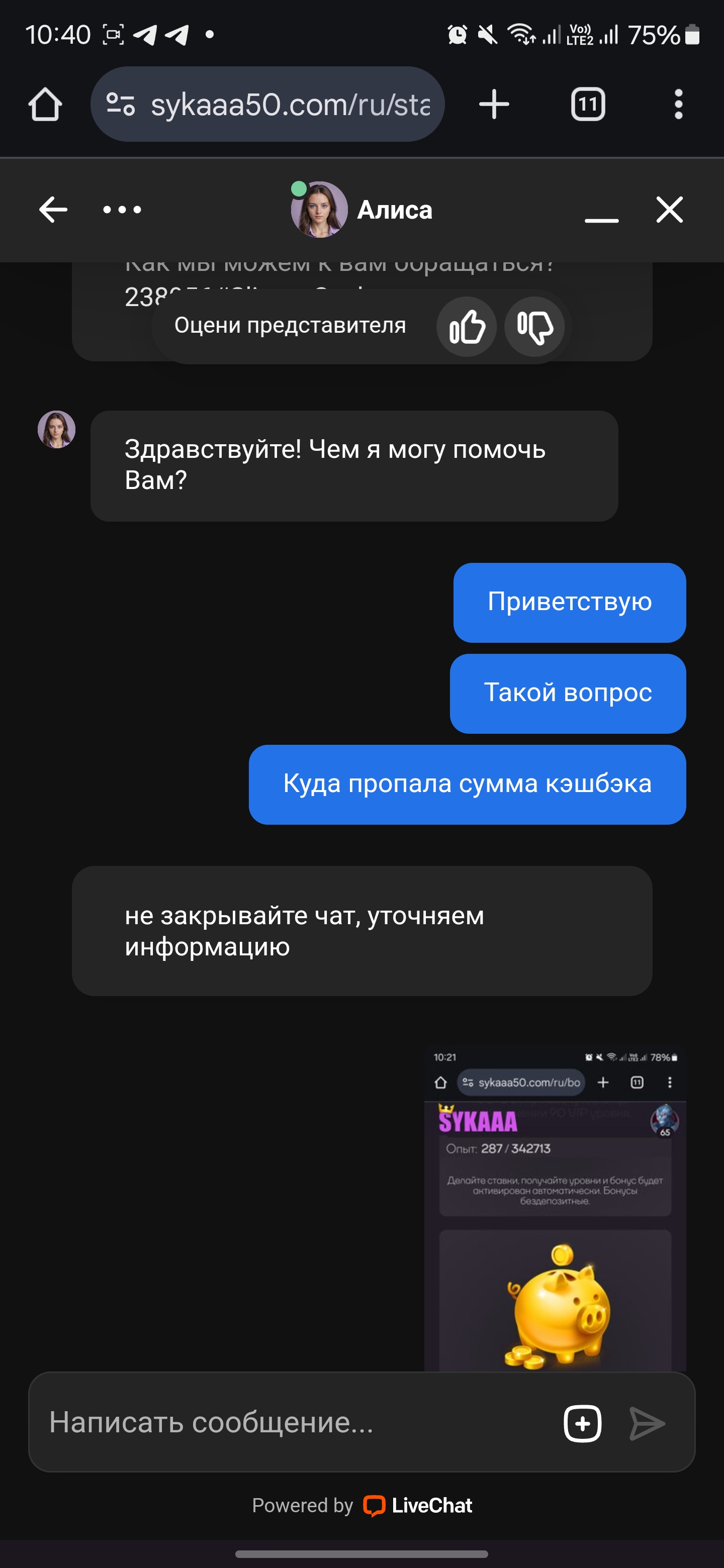Open the browser overflow menu
The image size is (724, 1568).
click(x=678, y=104)
